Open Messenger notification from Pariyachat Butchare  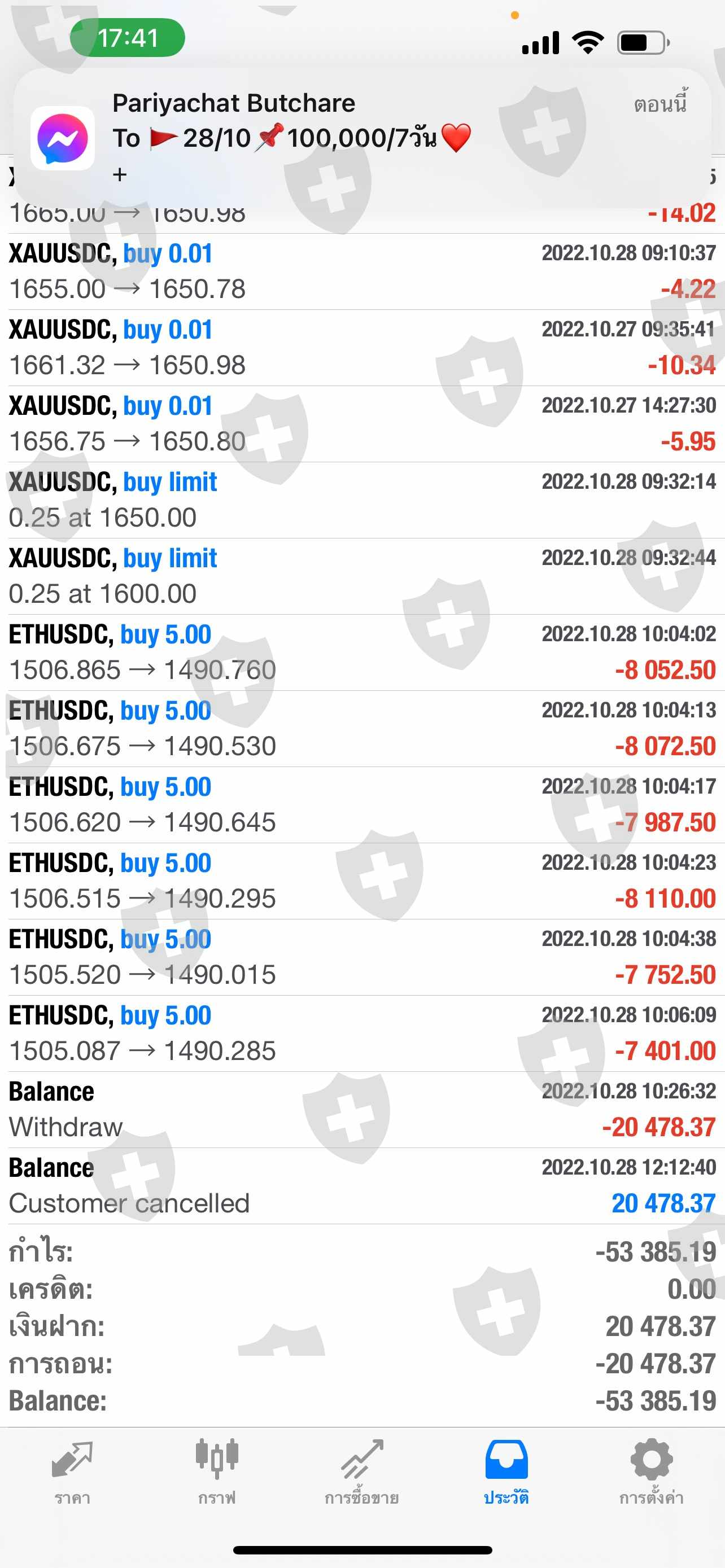pos(362,138)
